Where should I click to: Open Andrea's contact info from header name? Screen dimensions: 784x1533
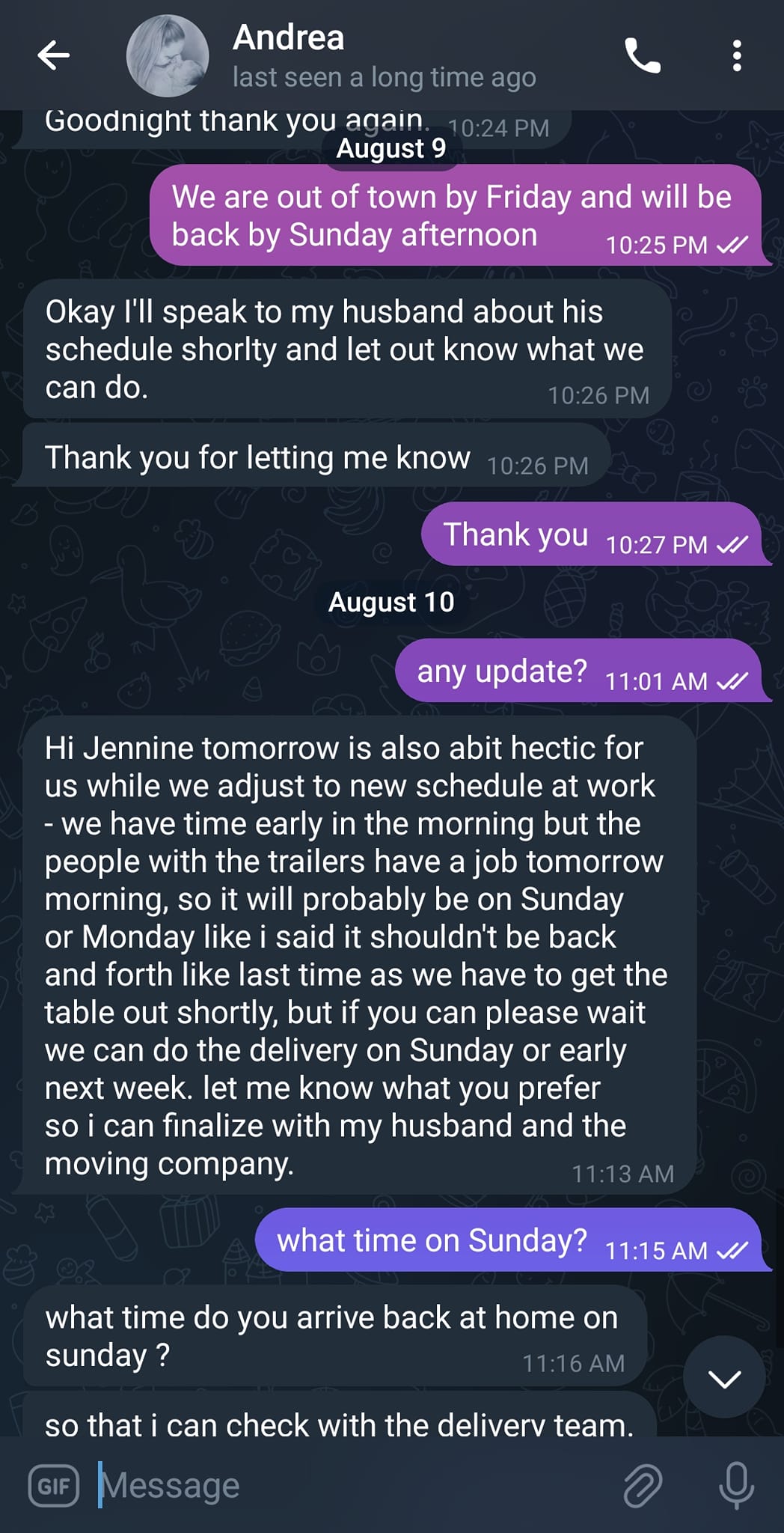(289, 37)
